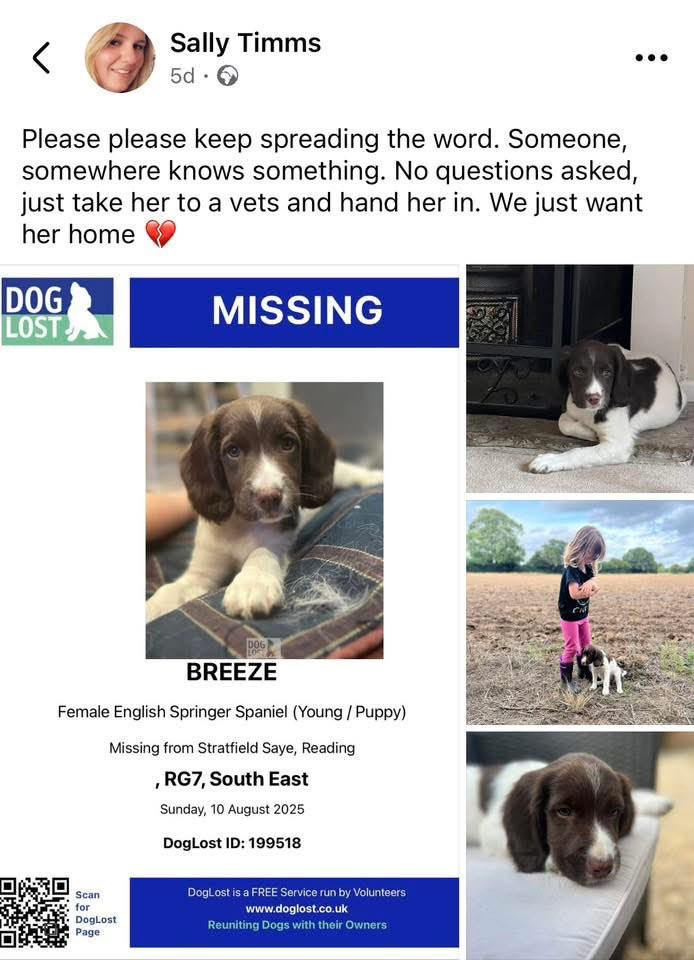
Task: Open Sally Timms' profile picture
Action: pyautogui.click(x=119, y=58)
